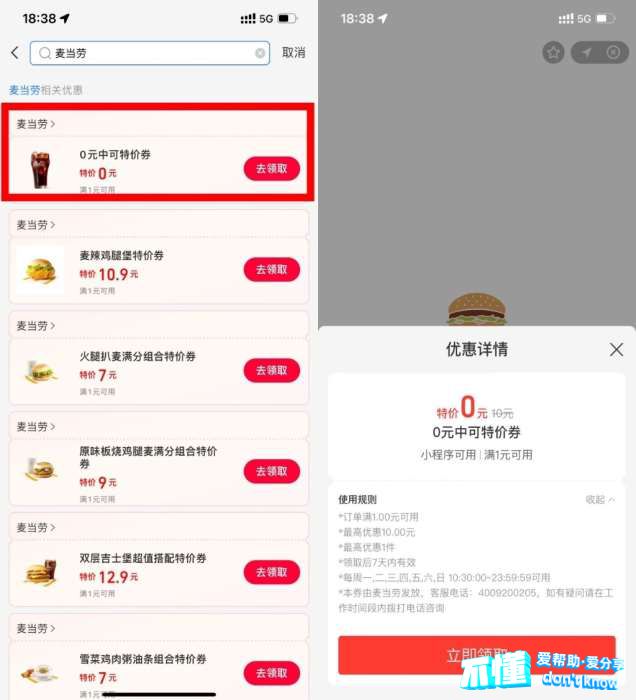Favorite the mini program with star icon
This screenshot has width=636, height=700.
553,53
